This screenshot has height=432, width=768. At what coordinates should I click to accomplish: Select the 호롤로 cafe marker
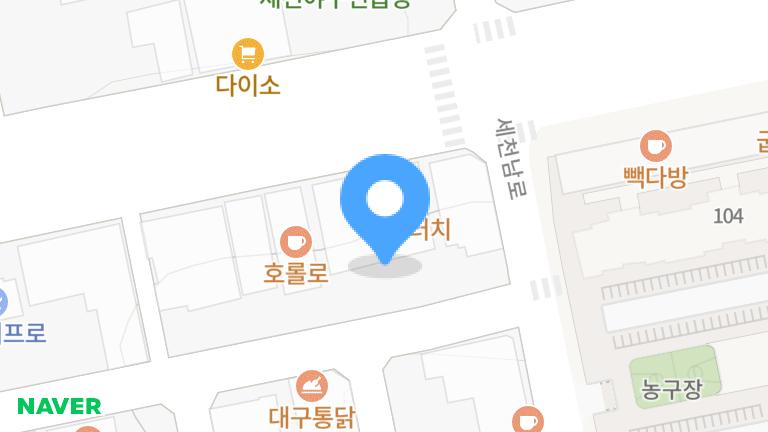click(295, 241)
